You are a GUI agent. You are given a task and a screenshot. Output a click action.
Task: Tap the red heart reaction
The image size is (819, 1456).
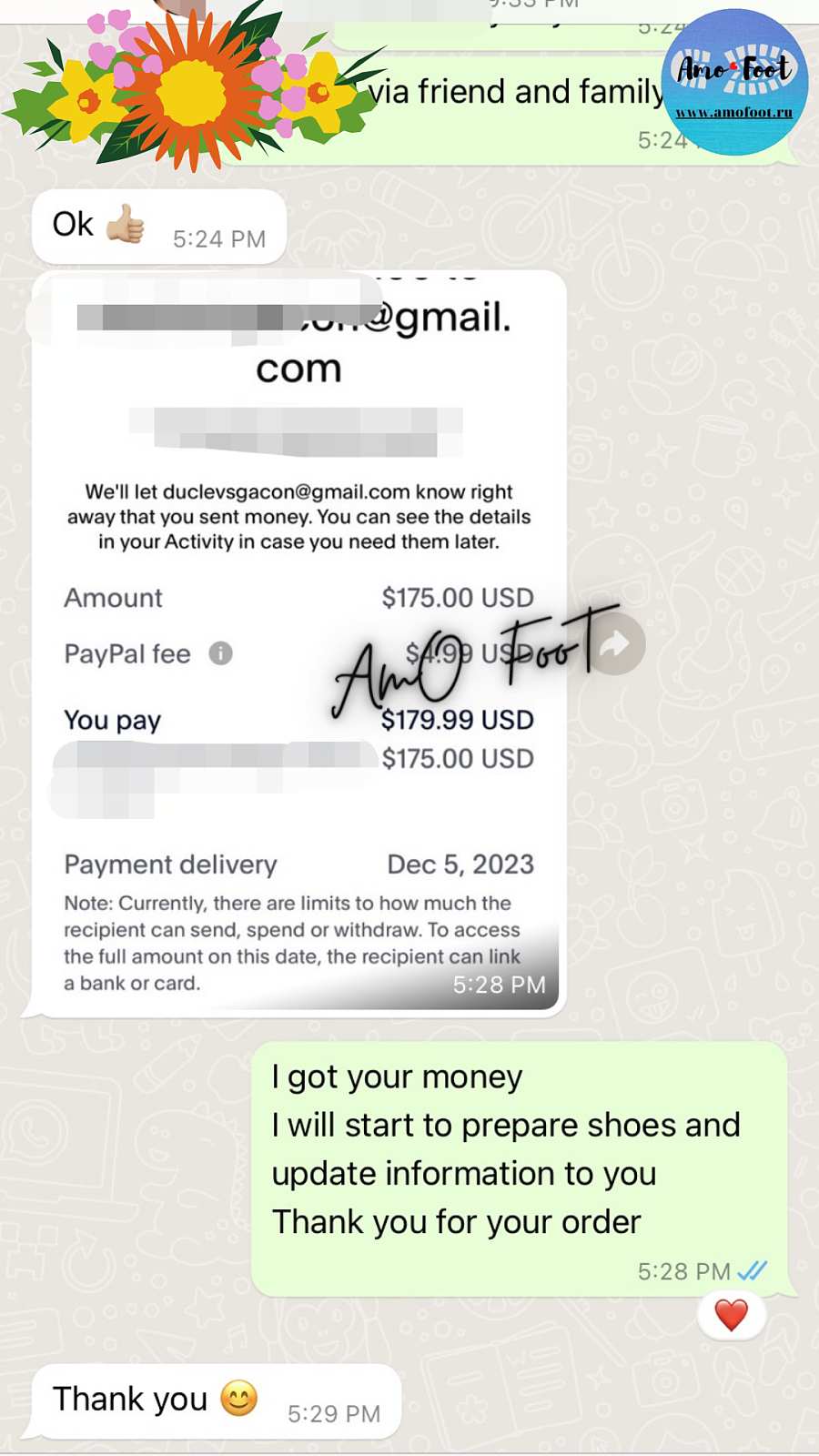(x=731, y=1315)
